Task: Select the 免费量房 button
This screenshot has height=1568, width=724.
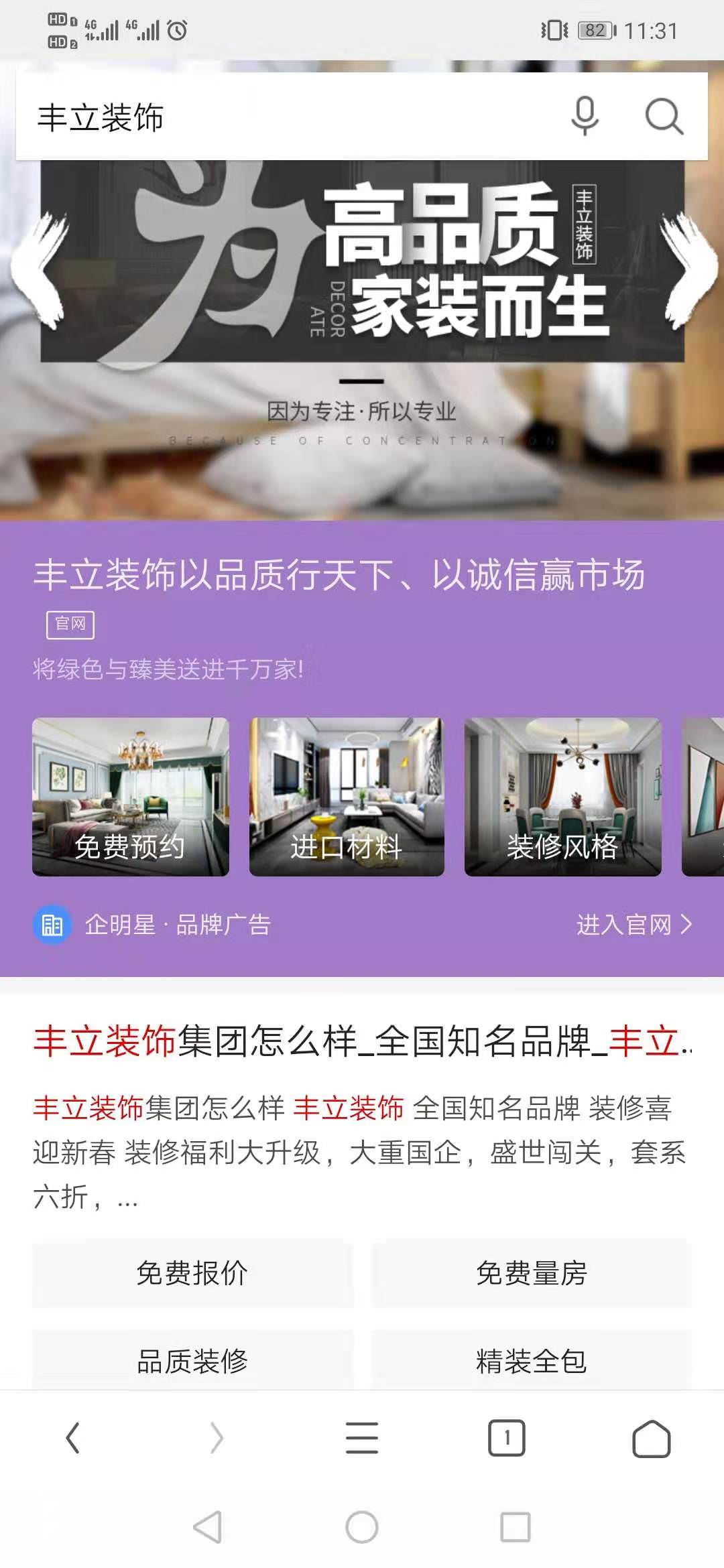Action: pos(532,1273)
